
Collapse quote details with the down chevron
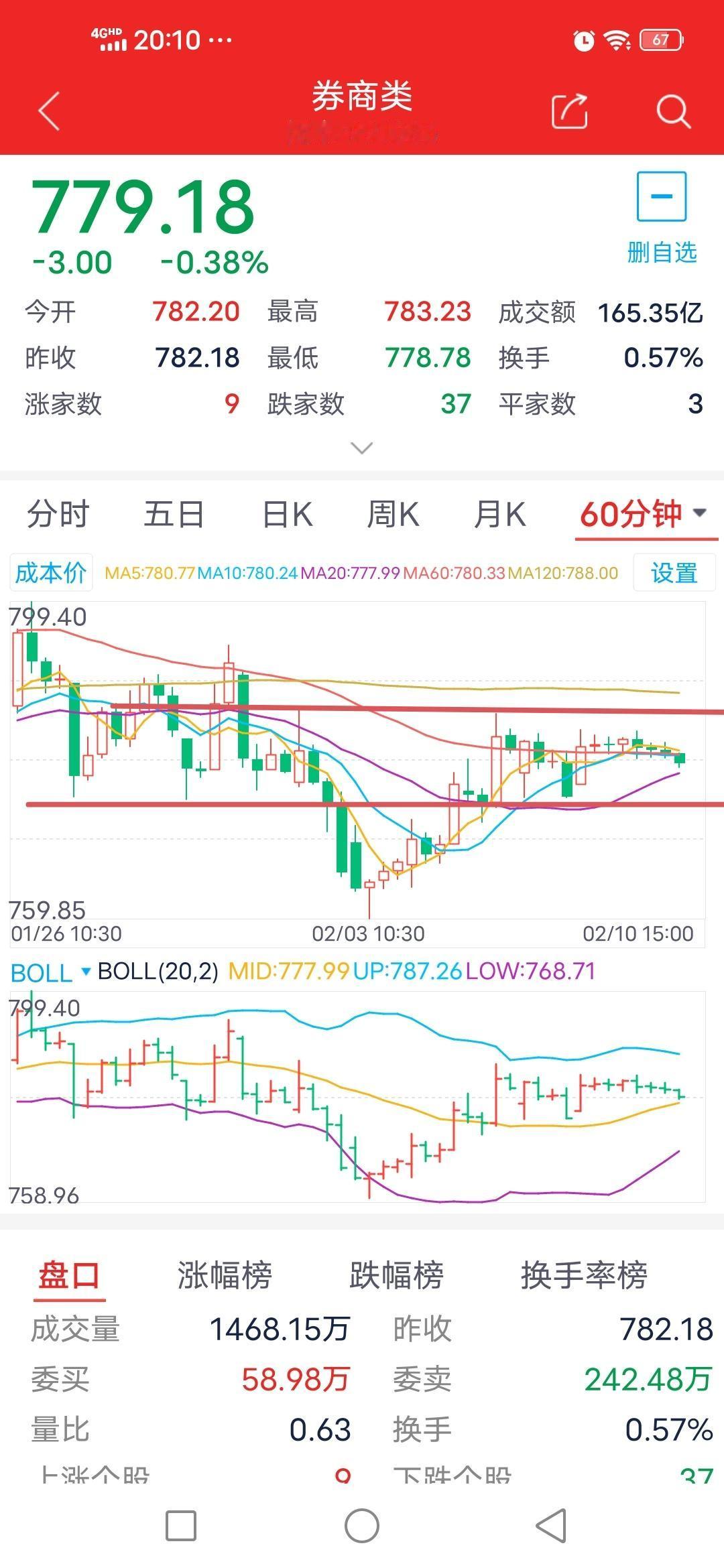click(361, 448)
